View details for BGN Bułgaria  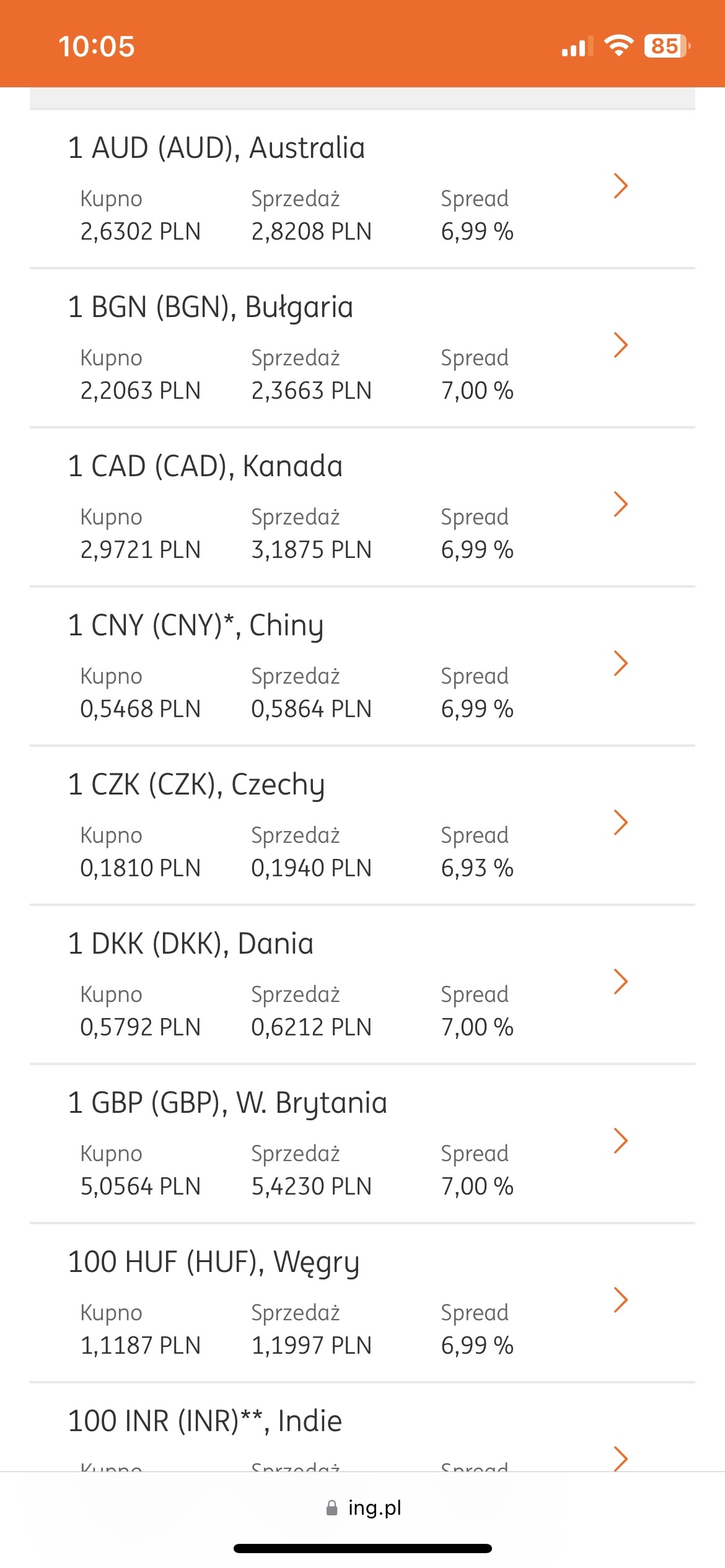pos(362,348)
